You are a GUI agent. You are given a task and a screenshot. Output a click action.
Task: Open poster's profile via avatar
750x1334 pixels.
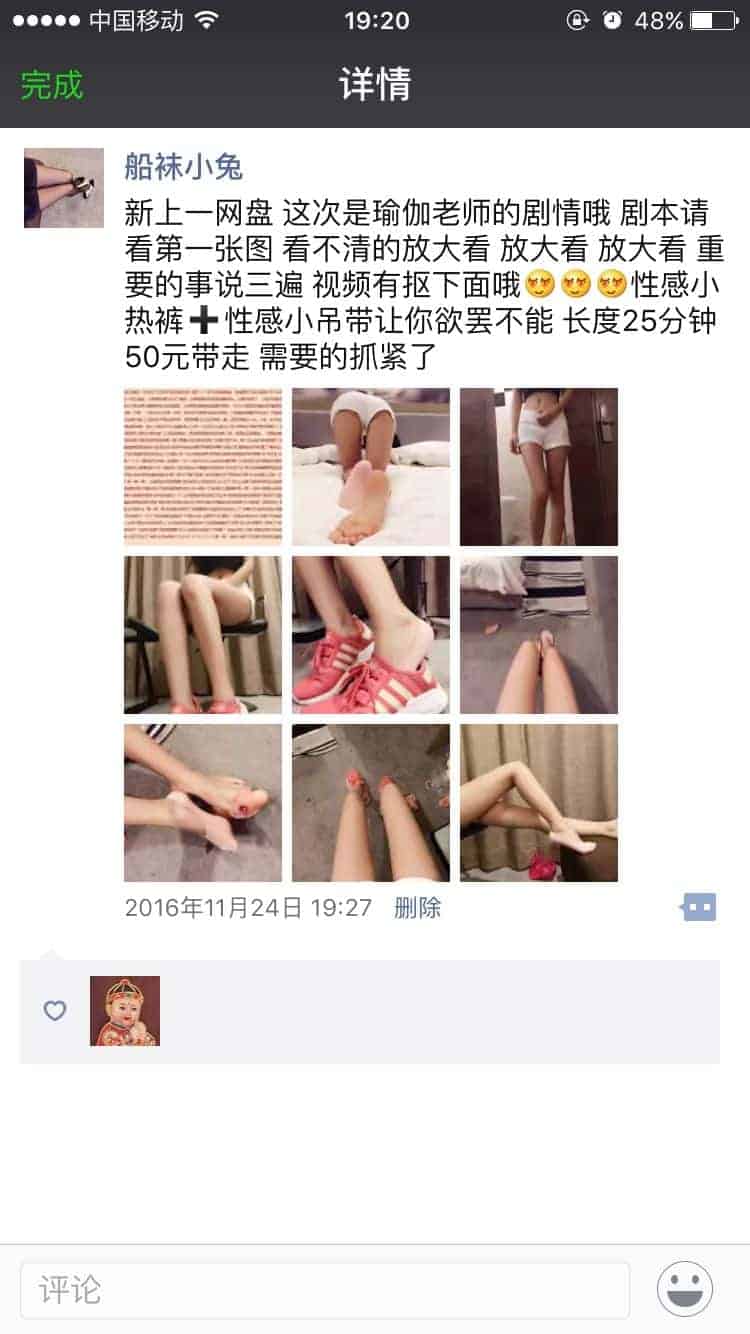click(64, 188)
